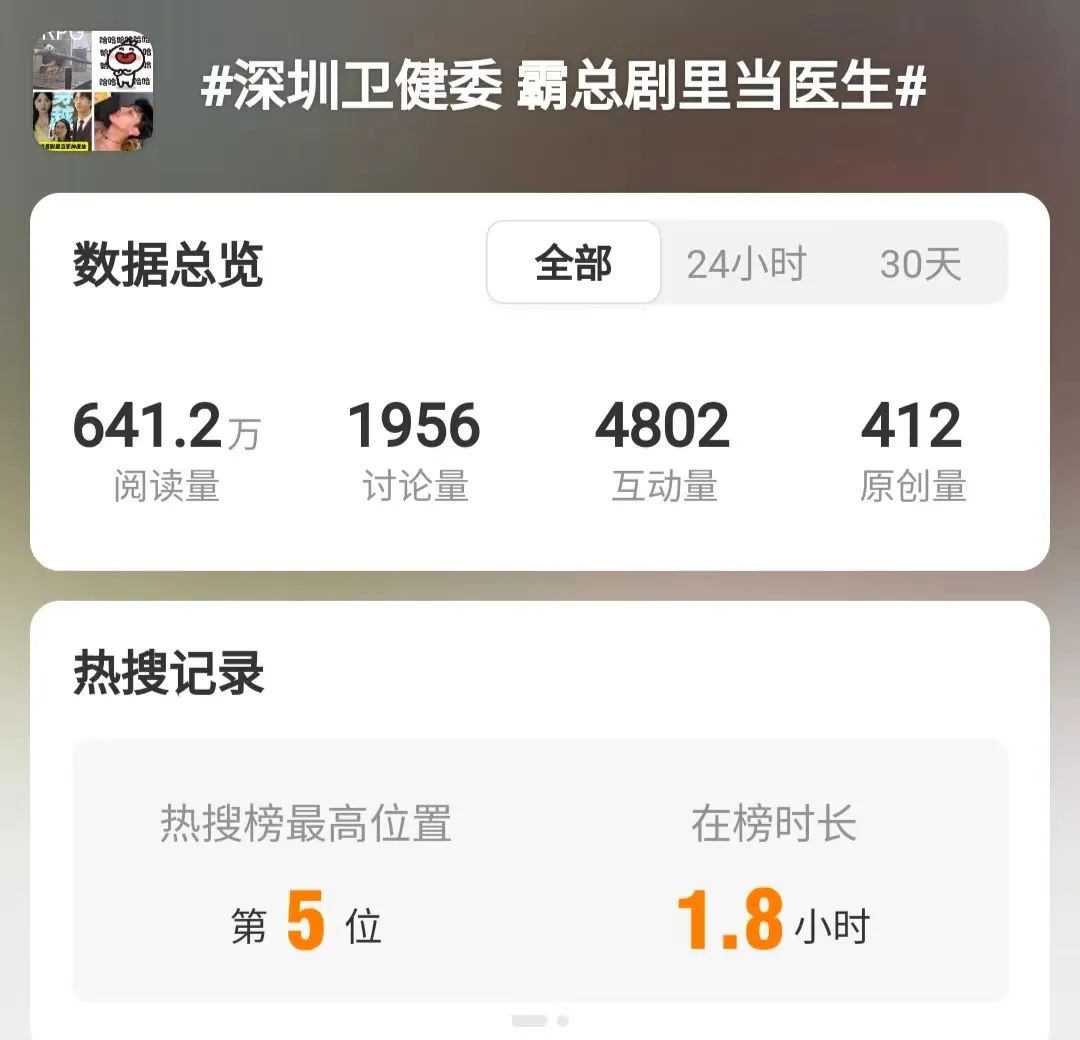Show data for 30天
The width and height of the screenshot is (1080, 1040).
coord(920,264)
